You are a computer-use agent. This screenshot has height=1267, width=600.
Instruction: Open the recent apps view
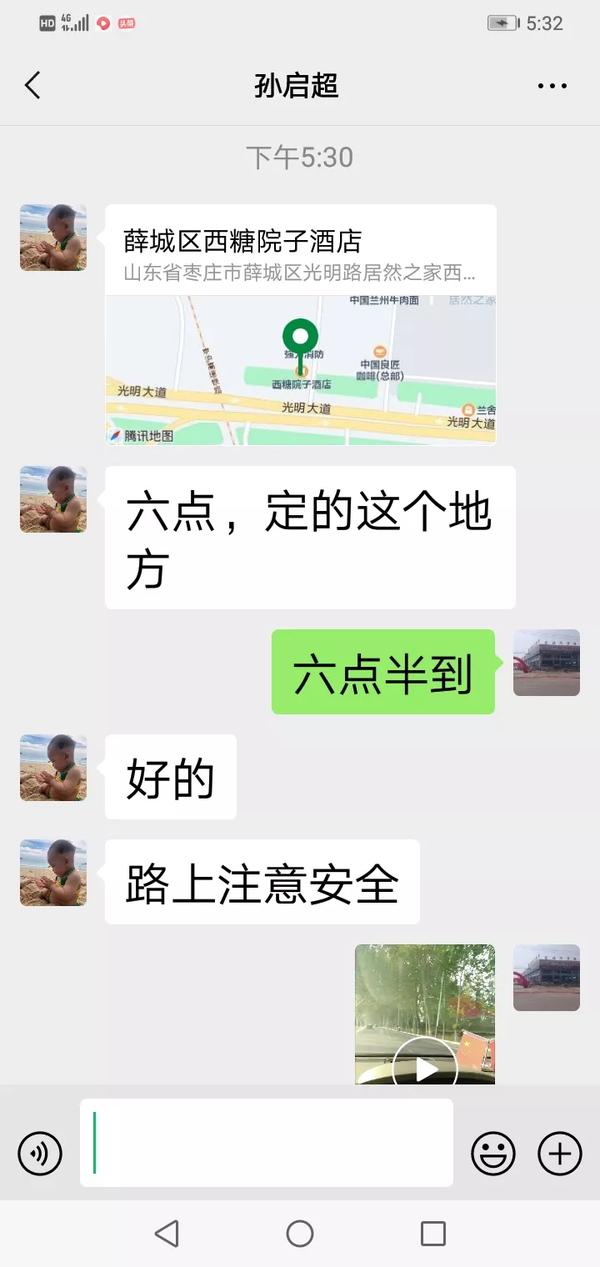433,1233
